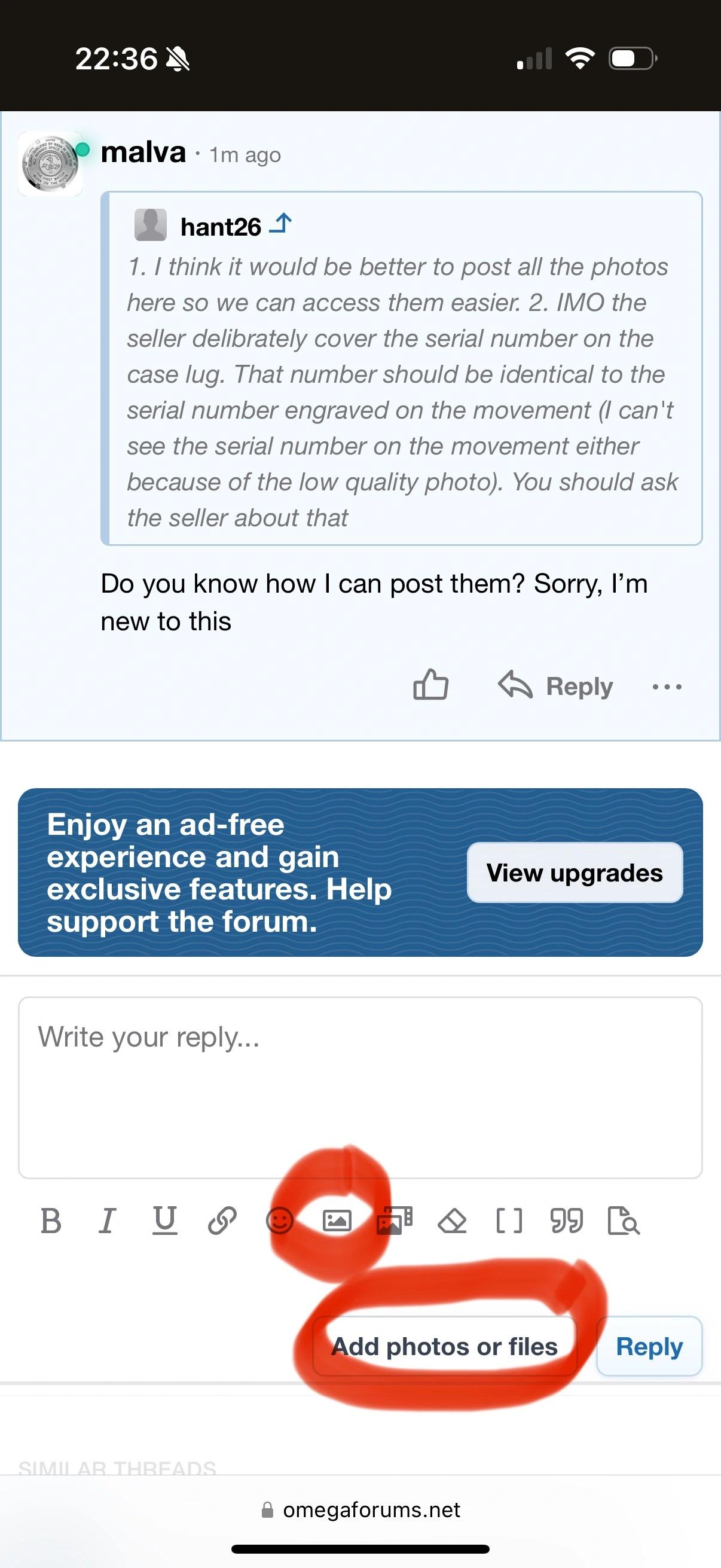Apply underline formatting
The image size is (721, 1568).
(x=164, y=1221)
